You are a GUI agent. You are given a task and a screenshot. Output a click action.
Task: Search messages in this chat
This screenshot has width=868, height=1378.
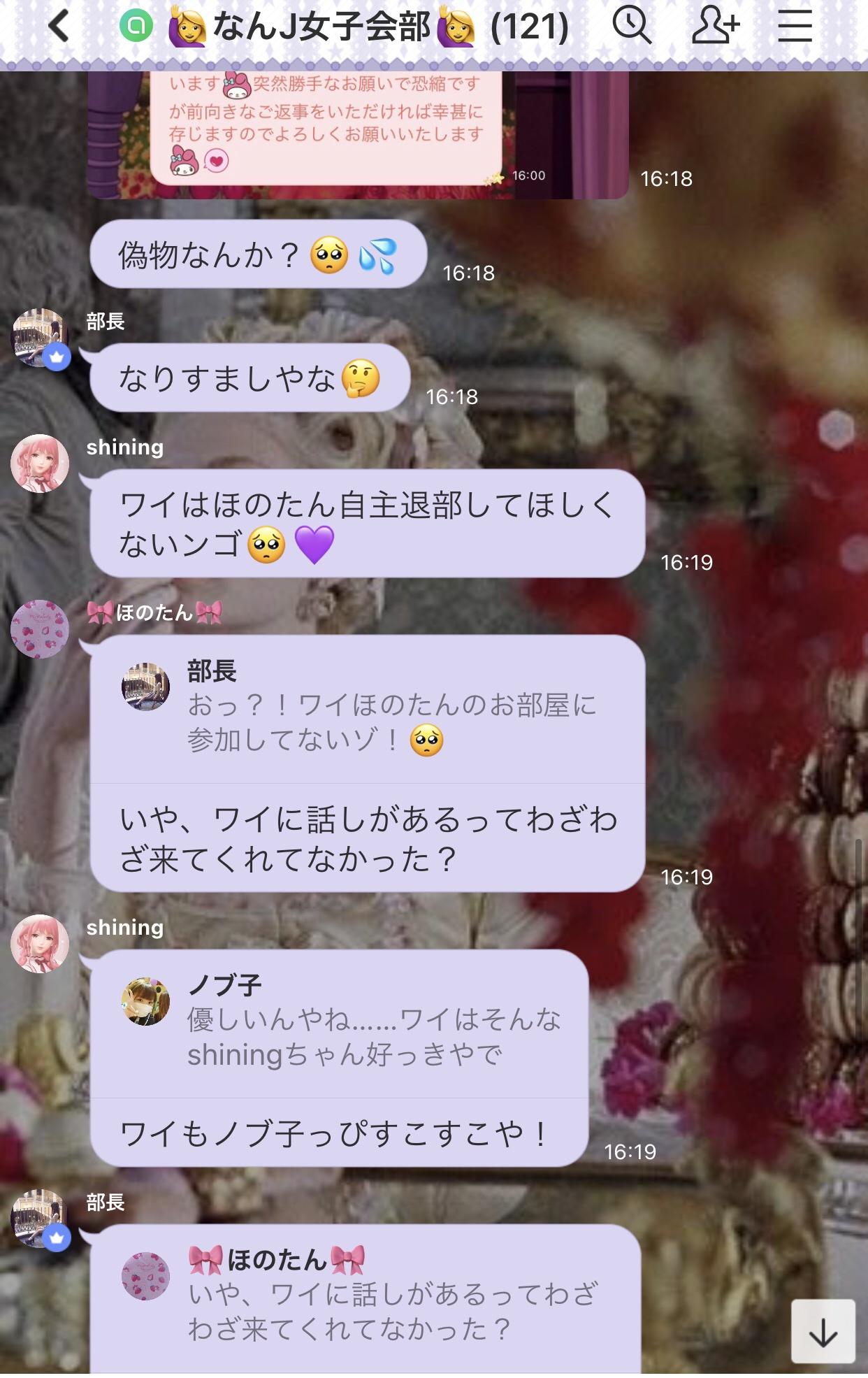(631, 27)
